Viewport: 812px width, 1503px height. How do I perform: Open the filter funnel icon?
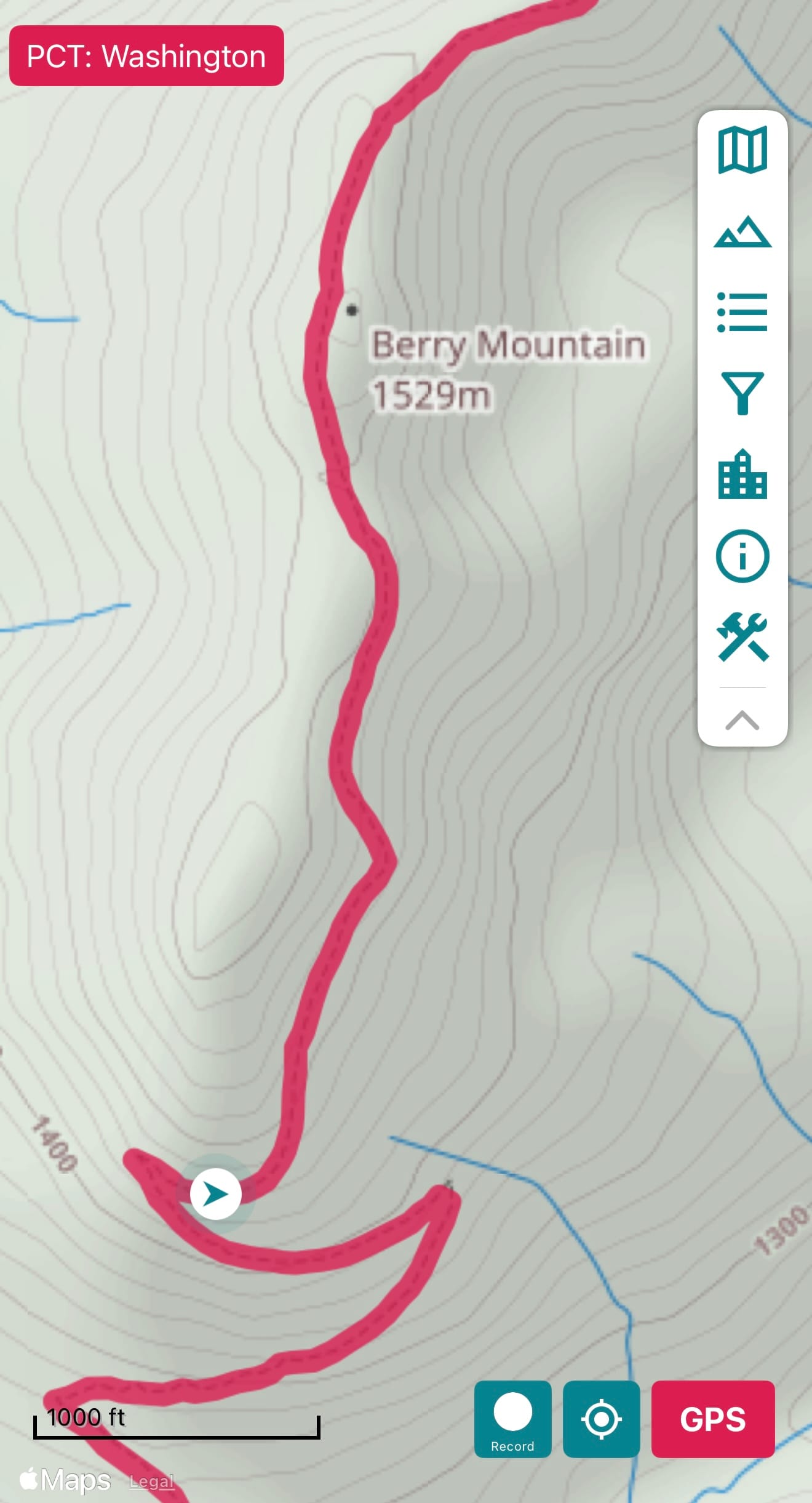click(x=742, y=393)
